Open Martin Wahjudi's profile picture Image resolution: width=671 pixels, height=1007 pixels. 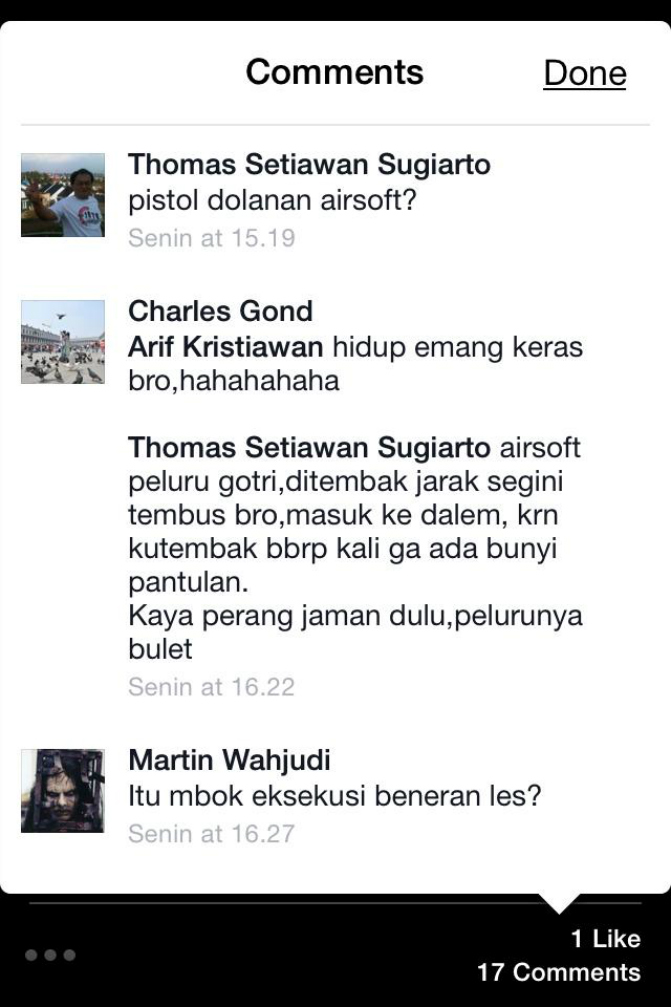click(x=62, y=790)
